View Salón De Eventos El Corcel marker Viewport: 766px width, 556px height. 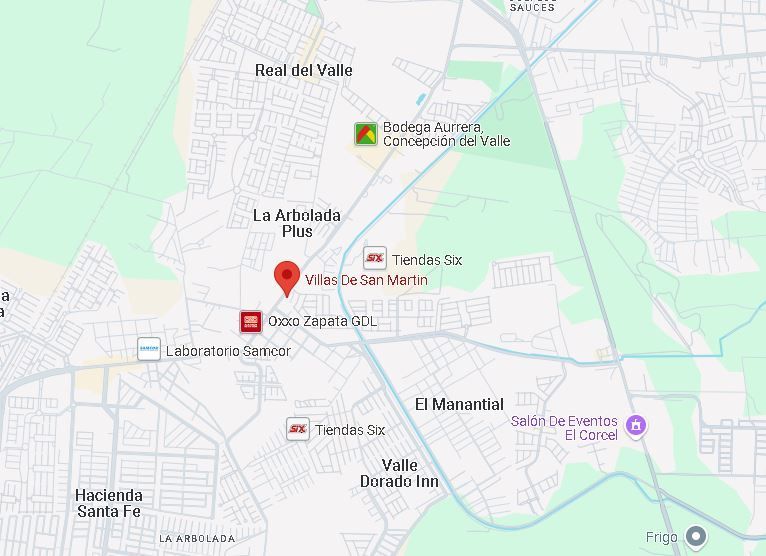click(x=636, y=426)
